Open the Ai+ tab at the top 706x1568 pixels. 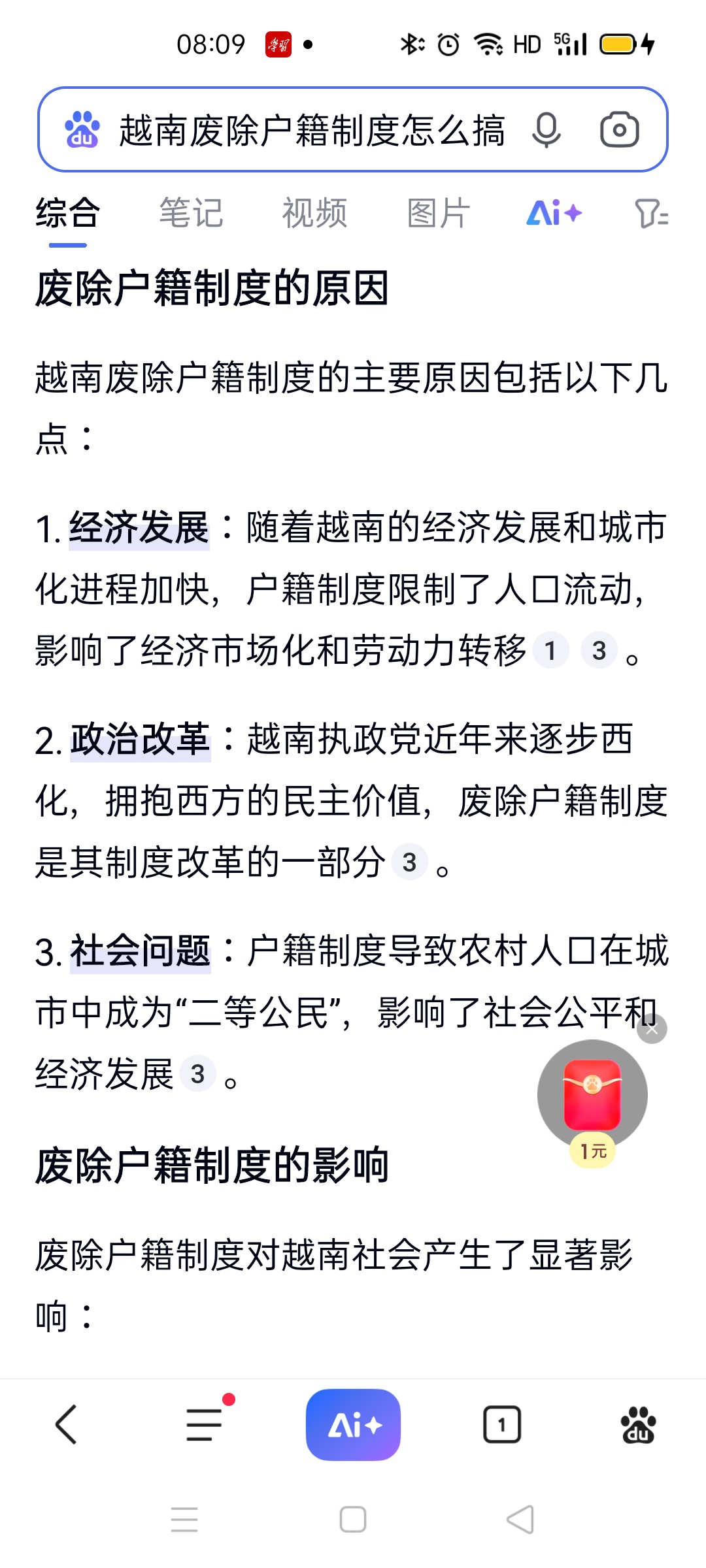[x=554, y=213]
